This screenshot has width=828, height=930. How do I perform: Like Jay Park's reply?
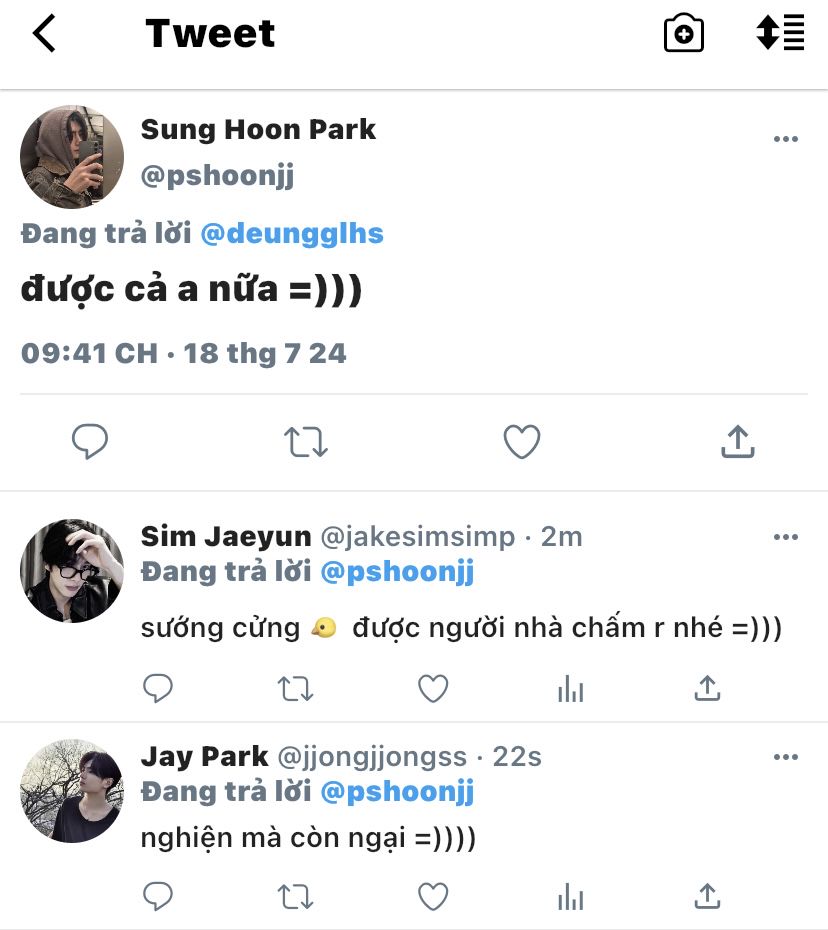[433, 896]
